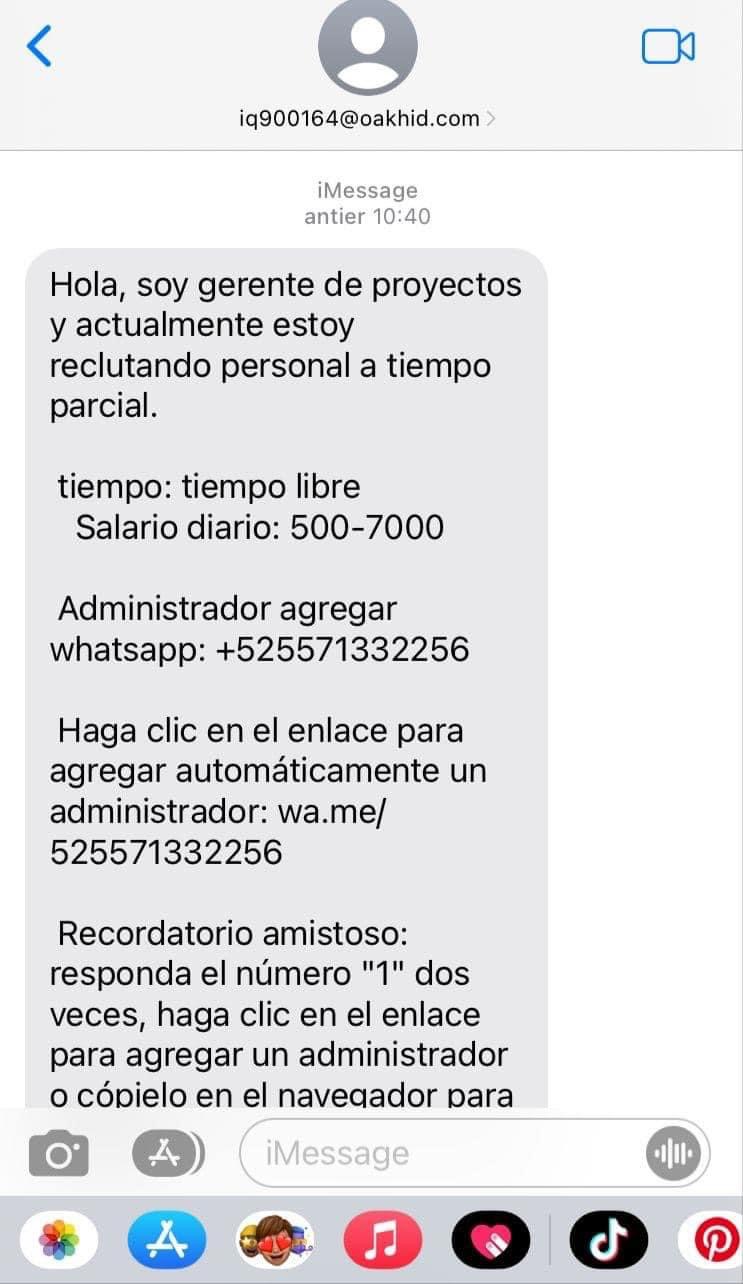743x1284 pixels.
Task: Open the TikTok iMessage app
Action: click(x=608, y=1240)
